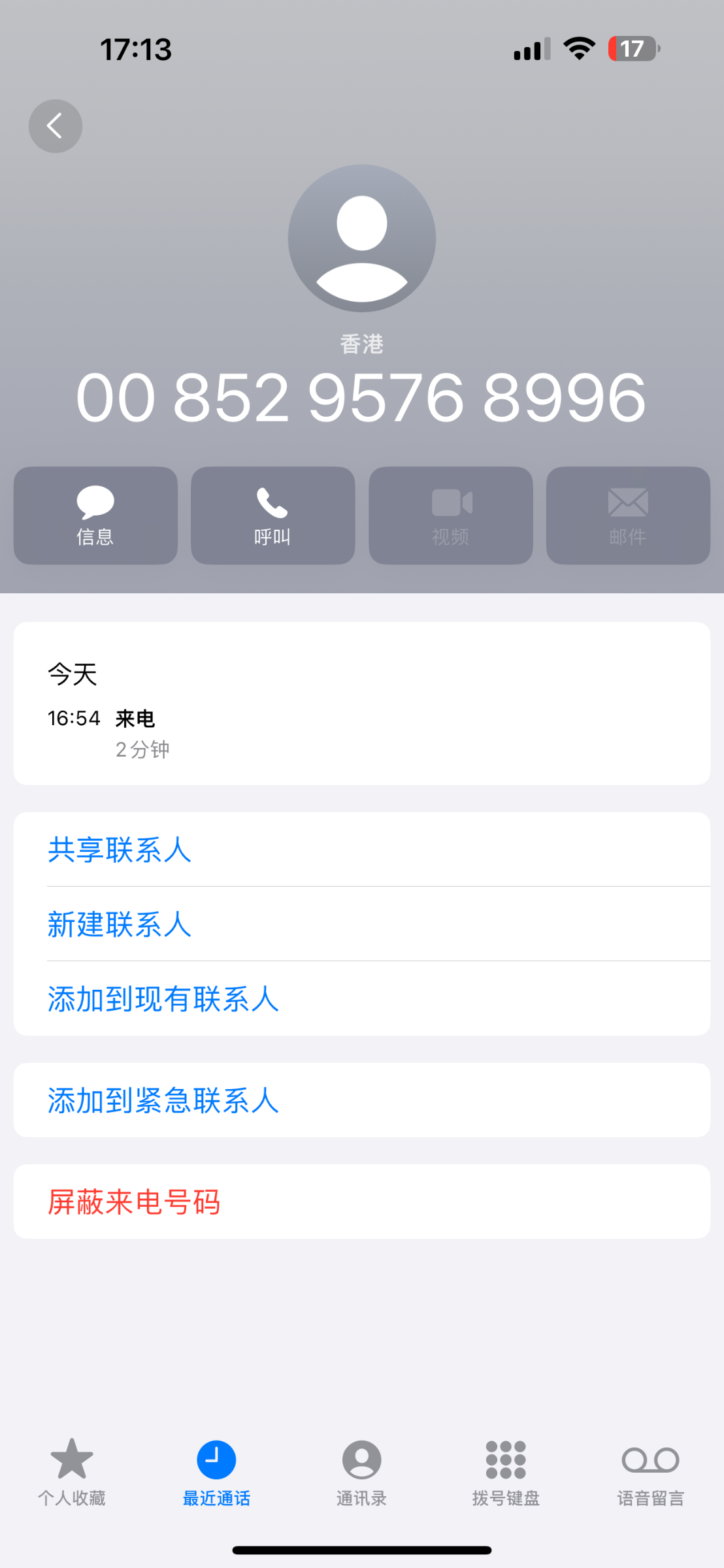Image resolution: width=724 pixels, height=1568 pixels.
Task: Create new contact via 新建联系人
Action: click(x=362, y=924)
